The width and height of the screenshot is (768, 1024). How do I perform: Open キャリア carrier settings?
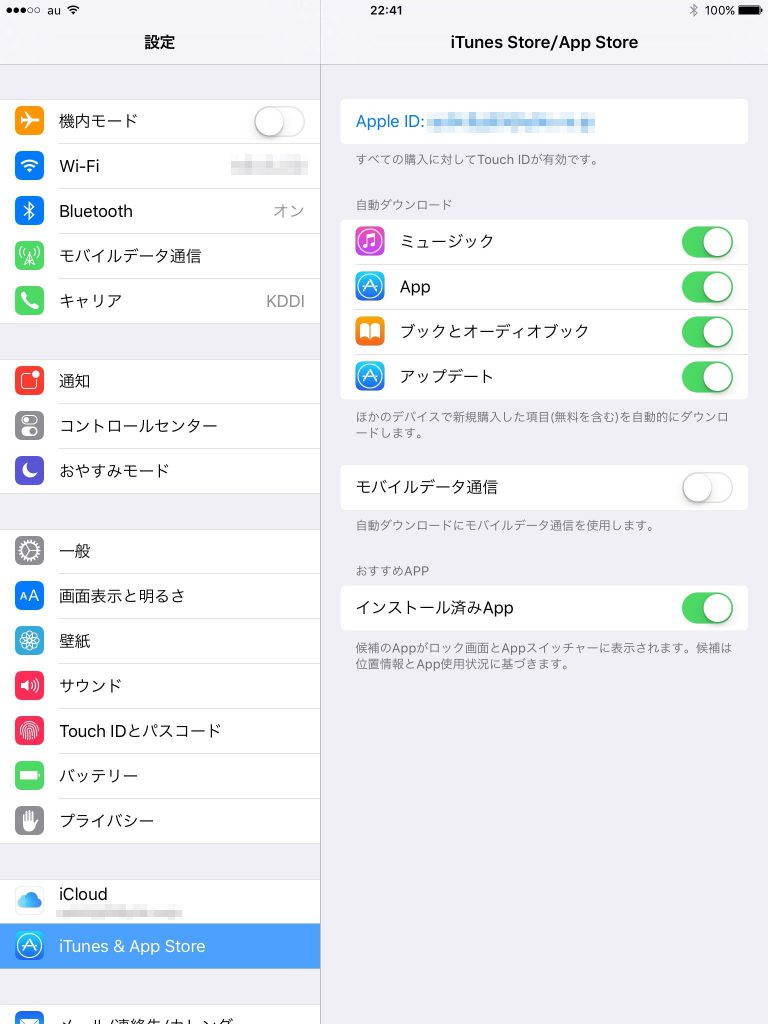160,301
